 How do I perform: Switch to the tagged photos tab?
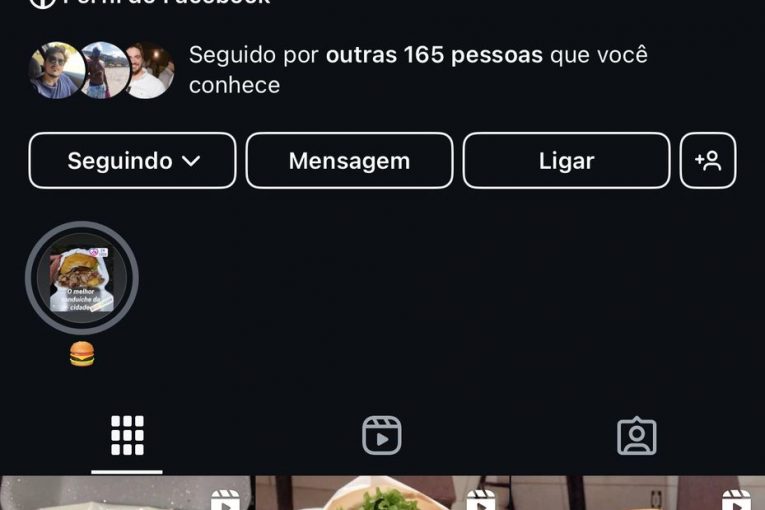coord(637,436)
